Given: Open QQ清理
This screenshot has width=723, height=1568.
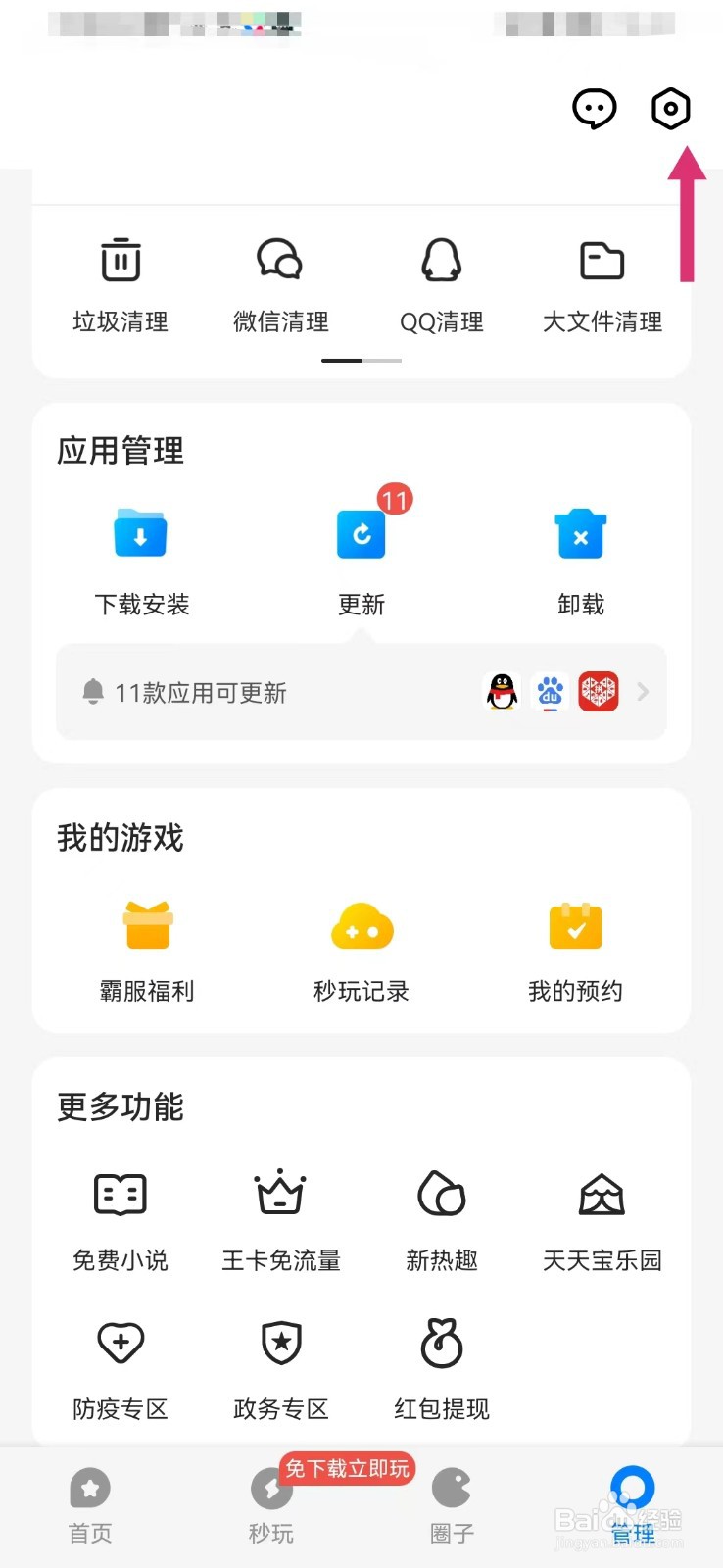Looking at the screenshot, I should point(442,285).
